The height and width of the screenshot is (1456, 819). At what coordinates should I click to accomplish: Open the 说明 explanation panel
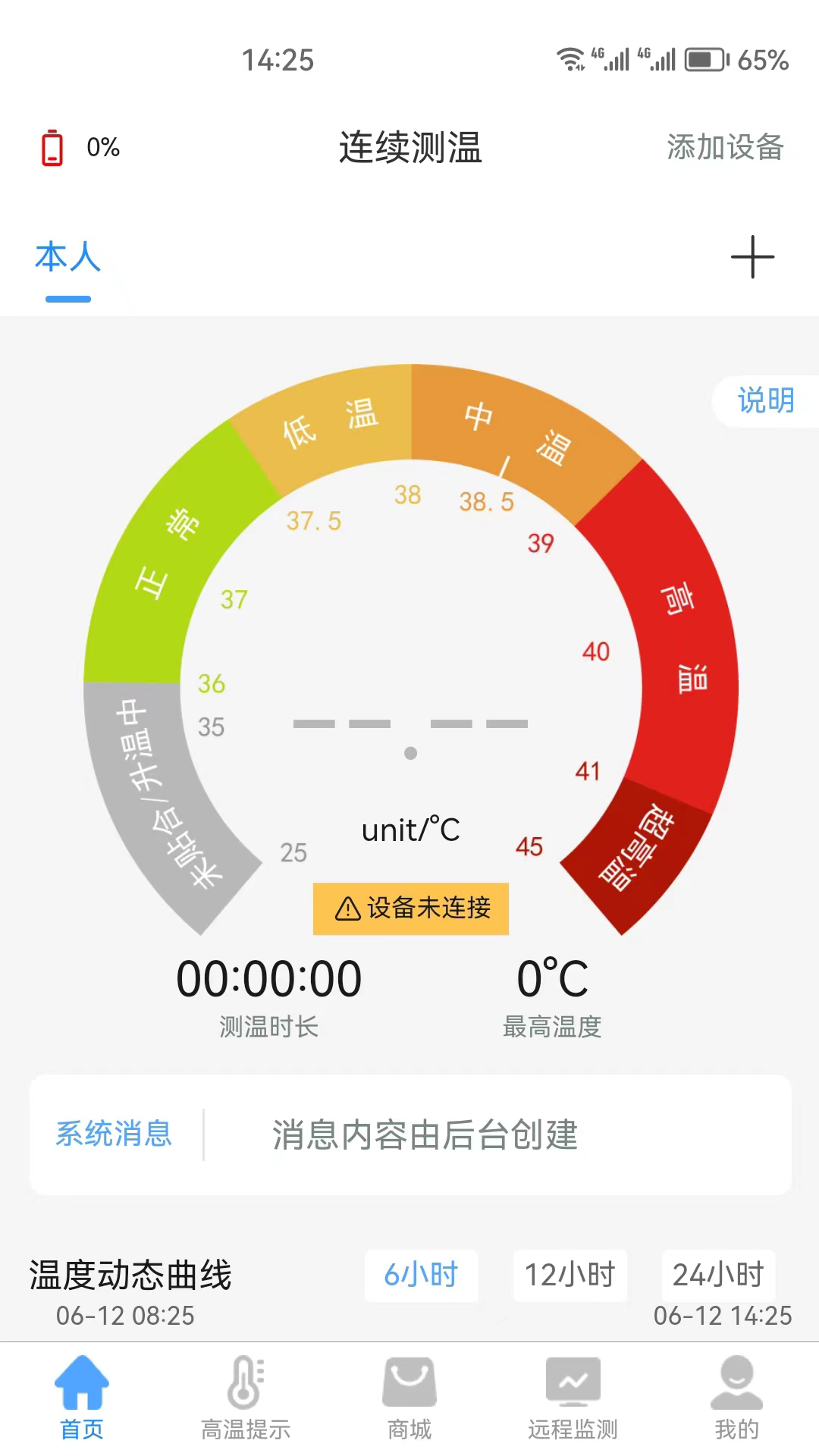tap(766, 402)
